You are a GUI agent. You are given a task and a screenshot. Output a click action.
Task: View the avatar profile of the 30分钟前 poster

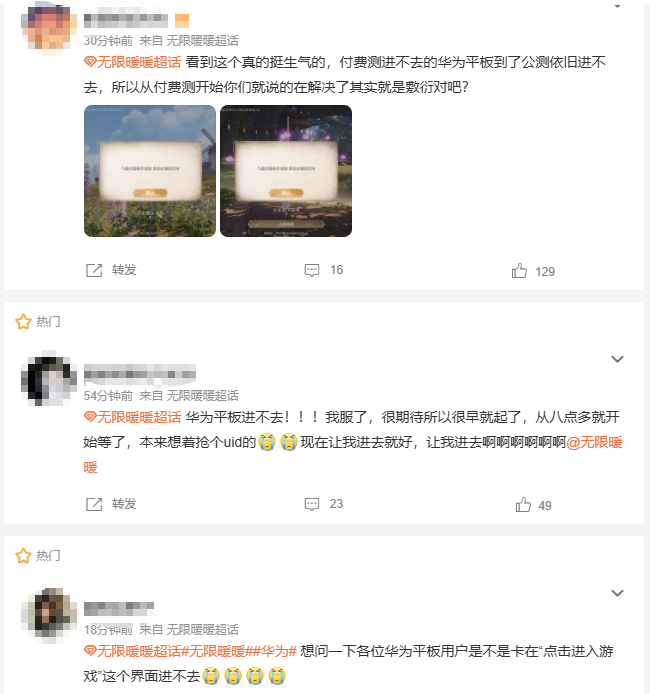[x=46, y=24]
